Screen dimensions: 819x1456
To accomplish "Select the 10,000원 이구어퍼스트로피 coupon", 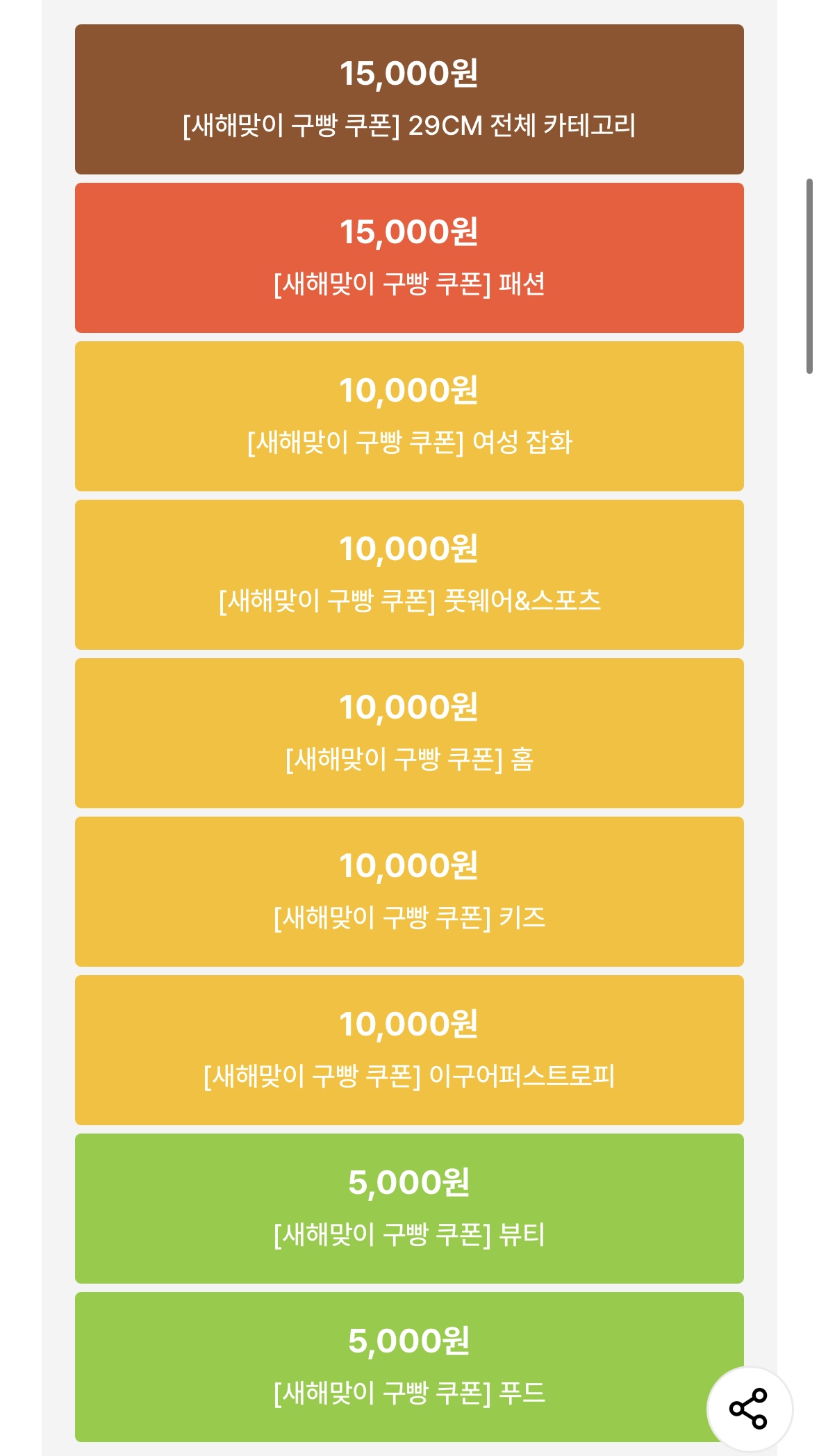I will point(409,1050).
